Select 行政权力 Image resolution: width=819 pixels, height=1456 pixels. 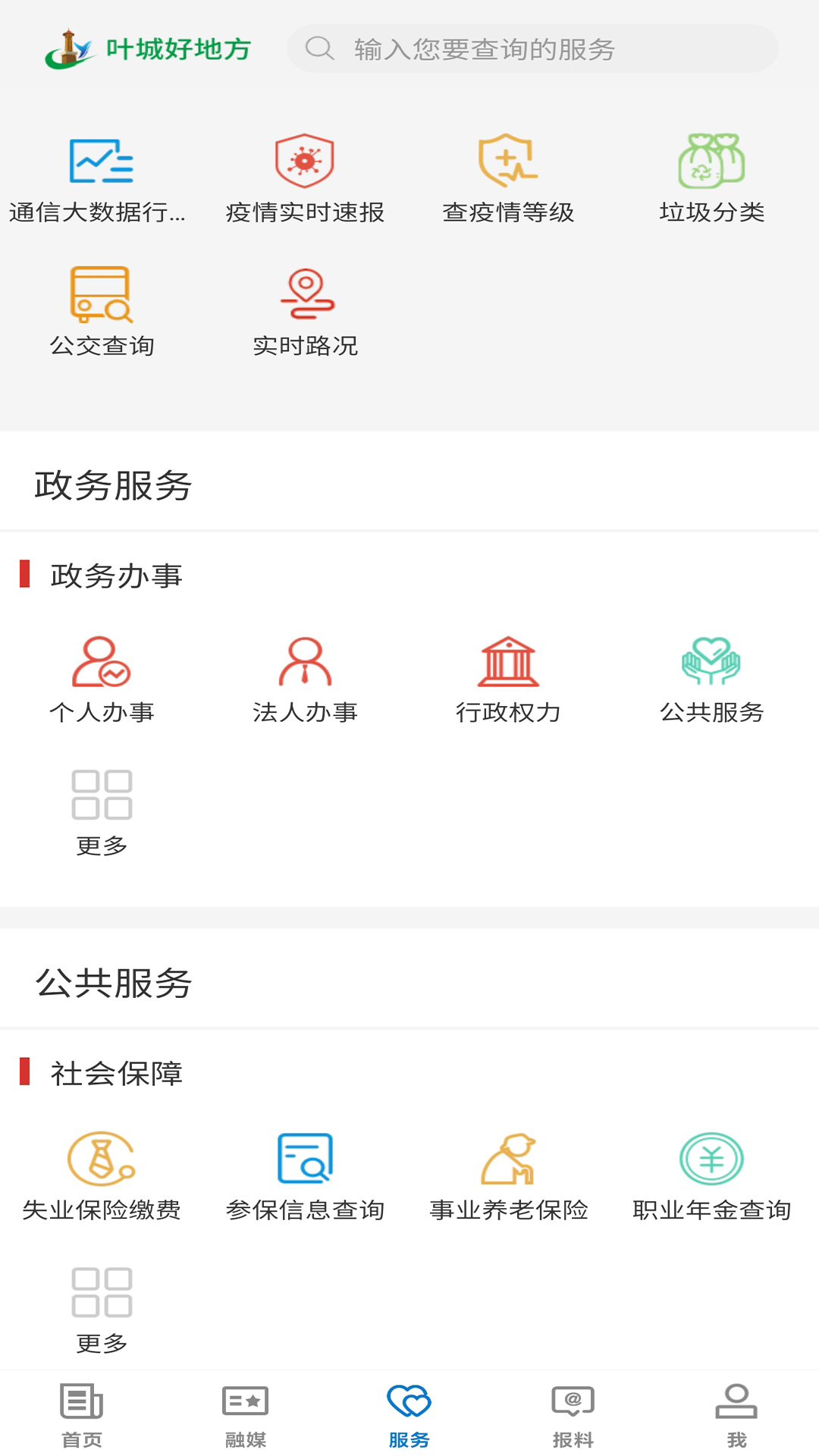pos(508,679)
